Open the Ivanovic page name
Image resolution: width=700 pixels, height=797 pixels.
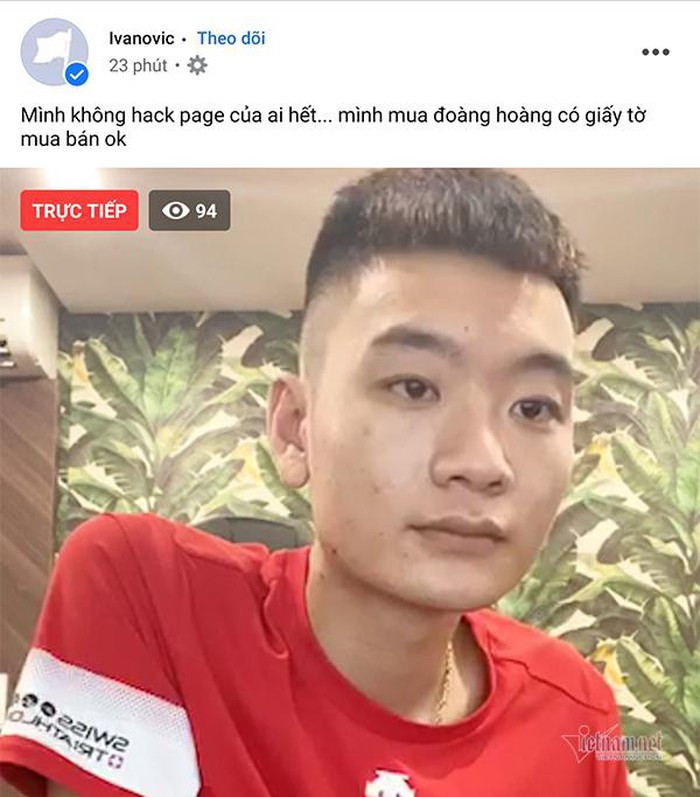click(x=141, y=39)
